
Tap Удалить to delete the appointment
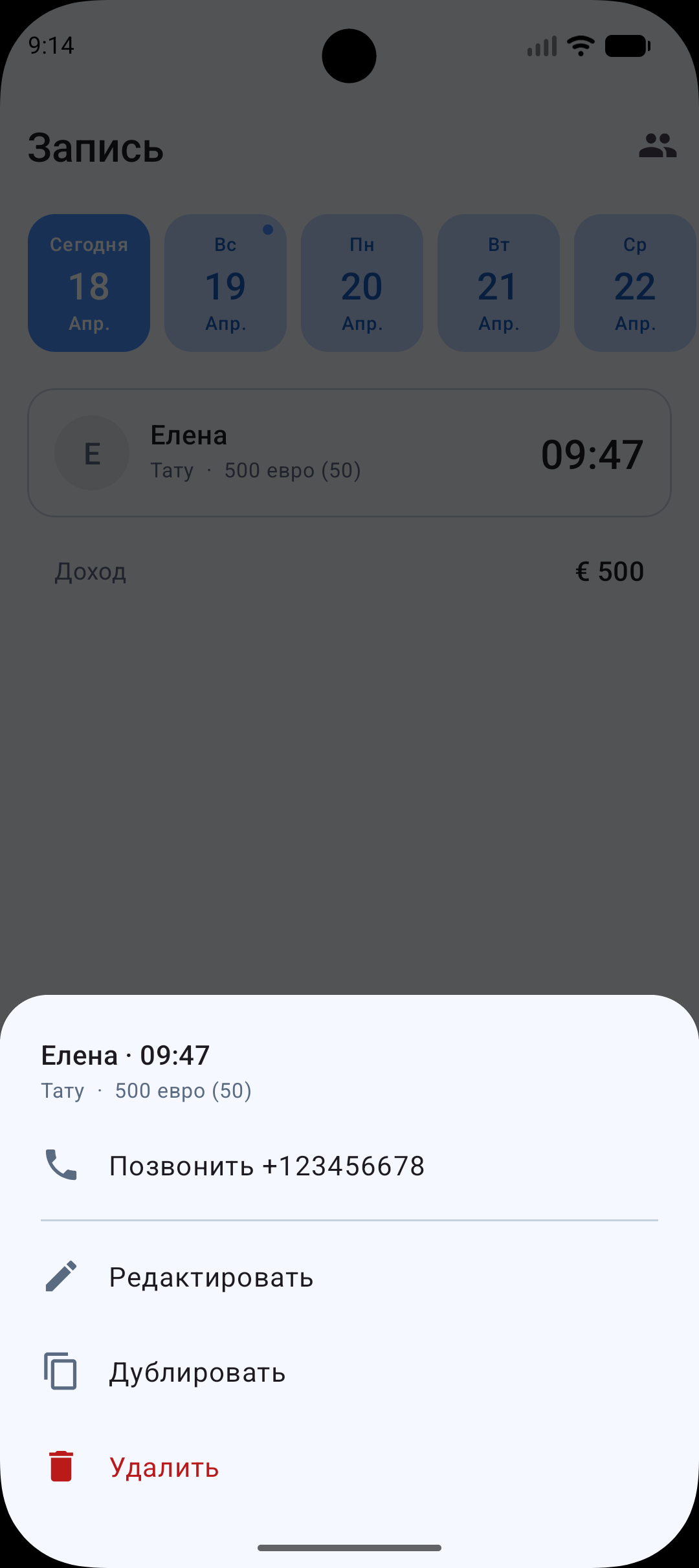pos(164,1468)
